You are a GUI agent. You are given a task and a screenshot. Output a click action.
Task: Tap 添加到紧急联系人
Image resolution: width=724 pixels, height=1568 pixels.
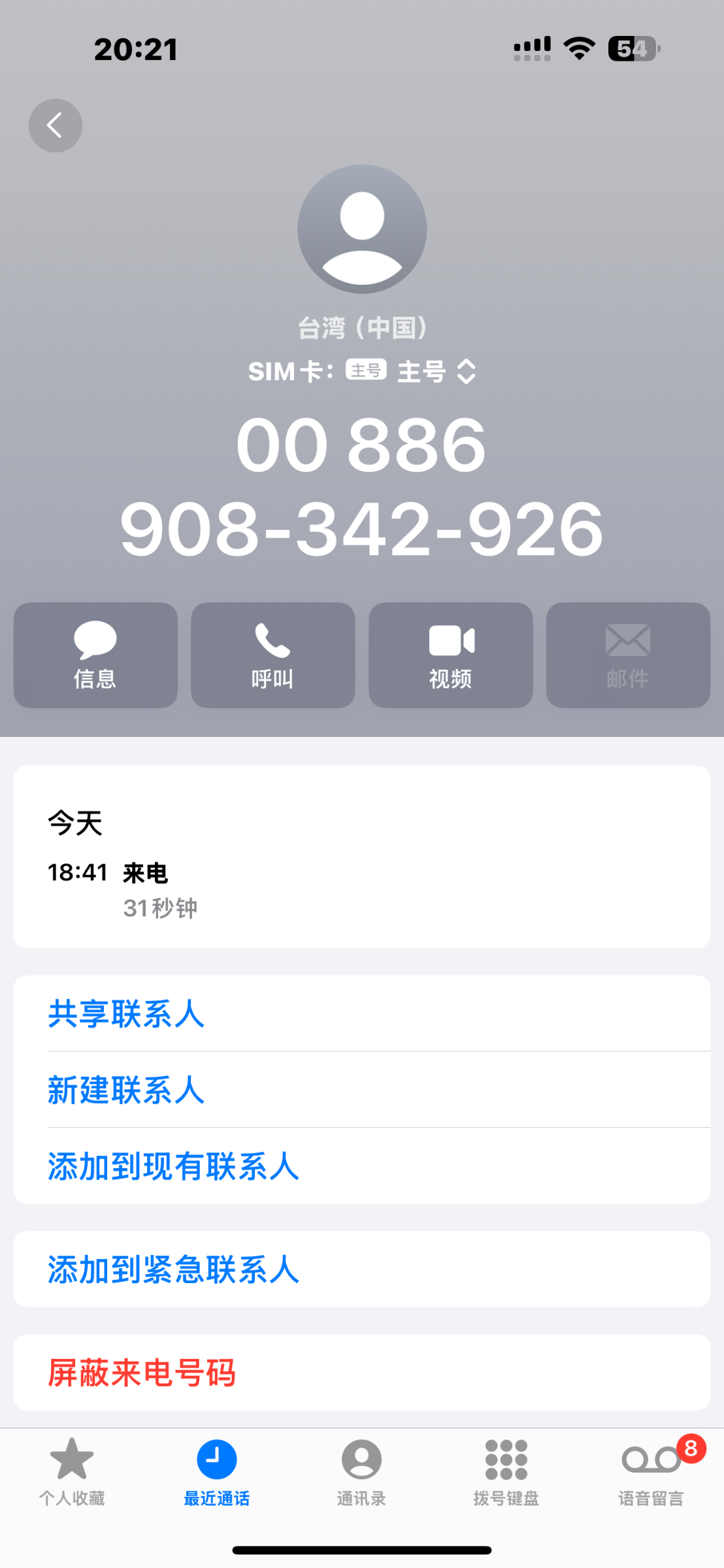point(362,1269)
